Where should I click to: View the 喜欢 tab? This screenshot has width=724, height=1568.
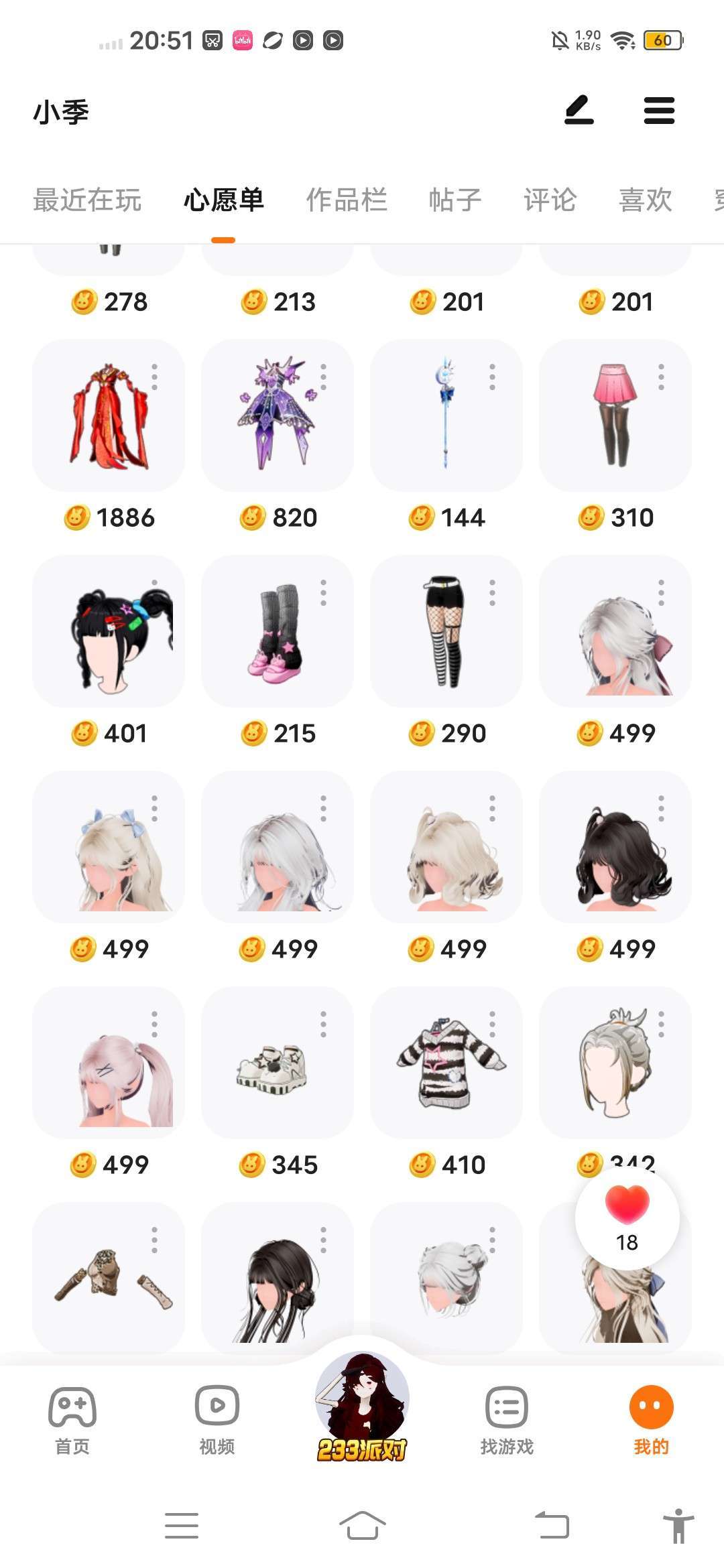tap(645, 200)
